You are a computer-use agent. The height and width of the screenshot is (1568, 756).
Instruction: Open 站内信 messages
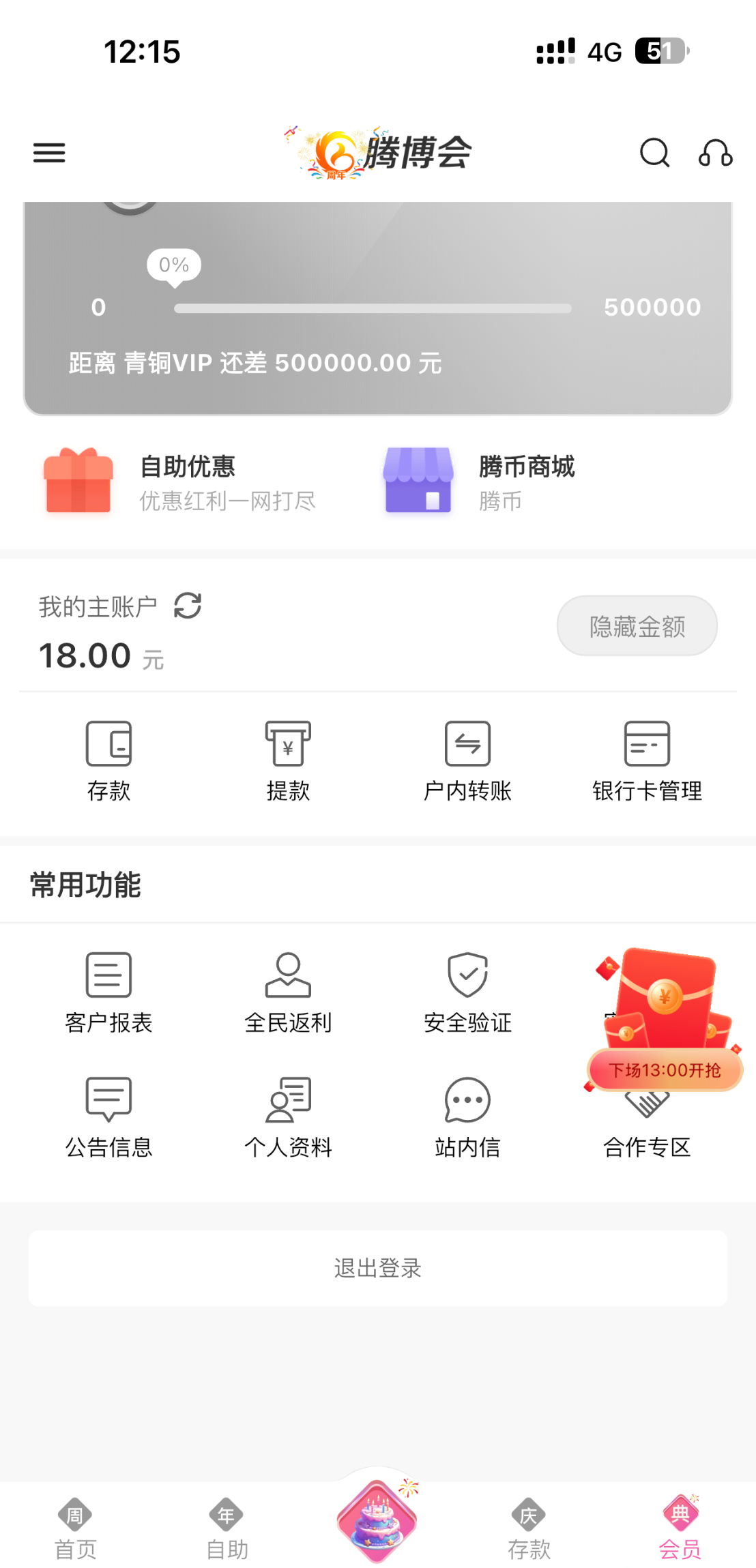click(467, 1116)
